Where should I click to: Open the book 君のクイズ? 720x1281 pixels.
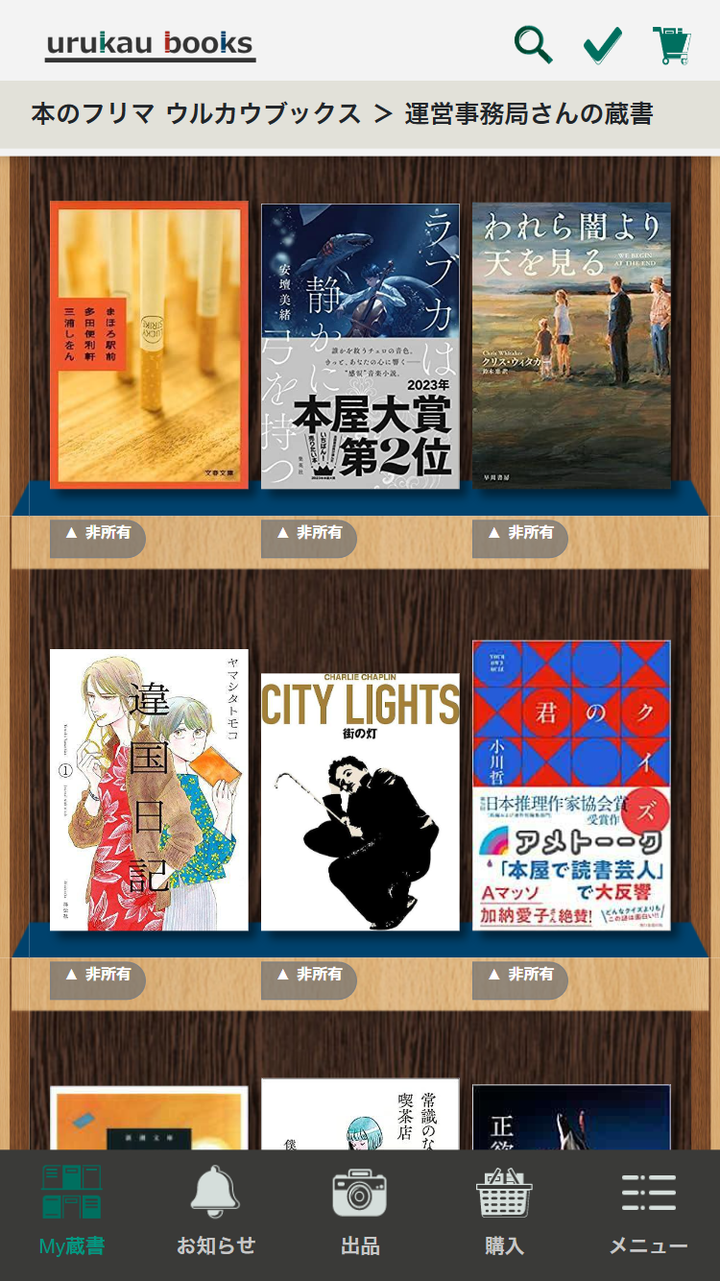click(571, 786)
